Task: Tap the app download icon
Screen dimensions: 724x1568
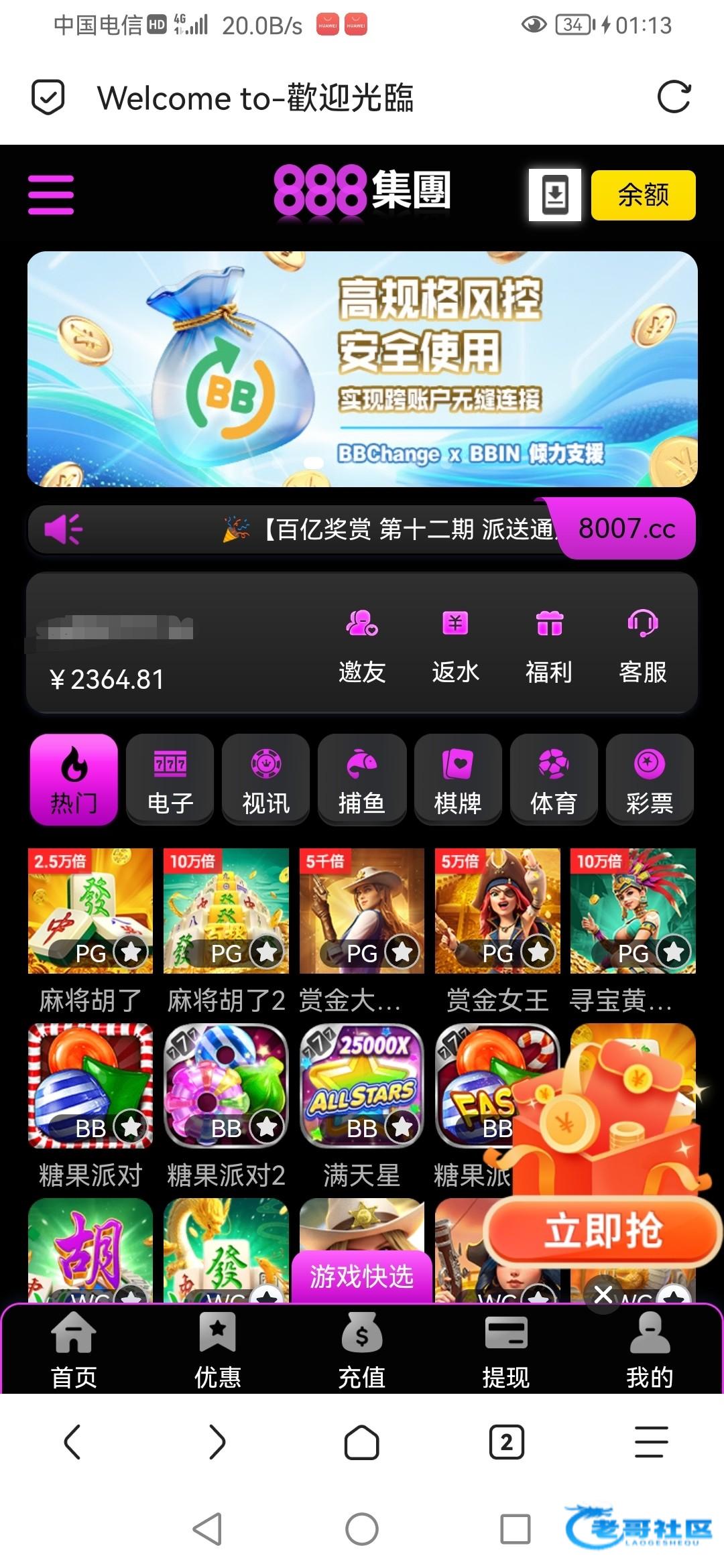Action: pos(554,195)
